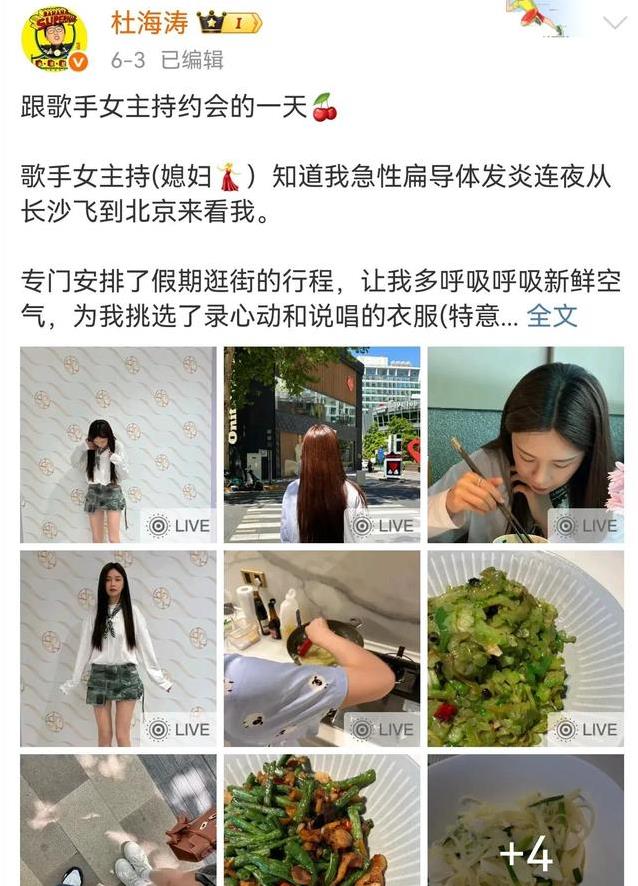Open photo of pavement with brown bag
638x886 pixels.
[118, 820]
